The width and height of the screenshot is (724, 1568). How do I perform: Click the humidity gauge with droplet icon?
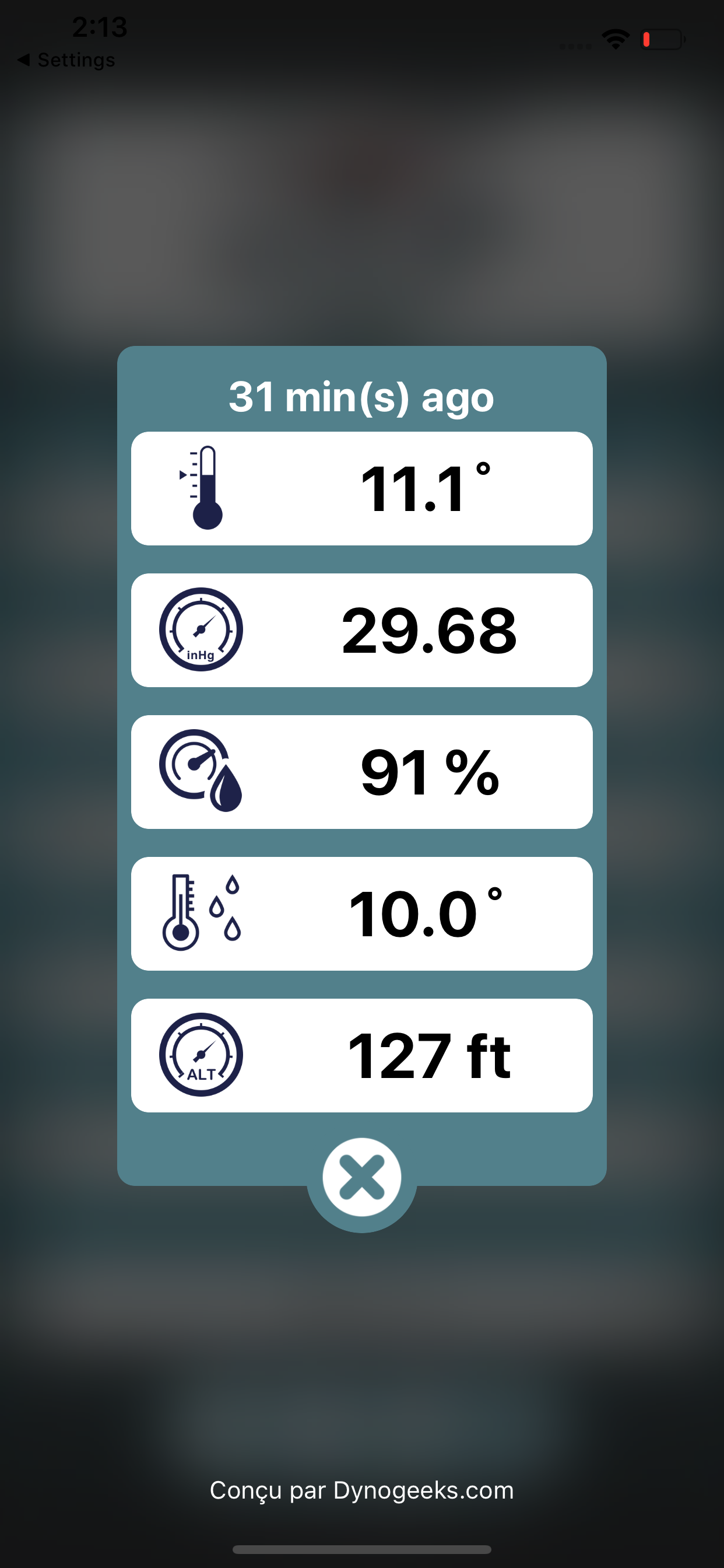pyautogui.click(x=202, y=771)
